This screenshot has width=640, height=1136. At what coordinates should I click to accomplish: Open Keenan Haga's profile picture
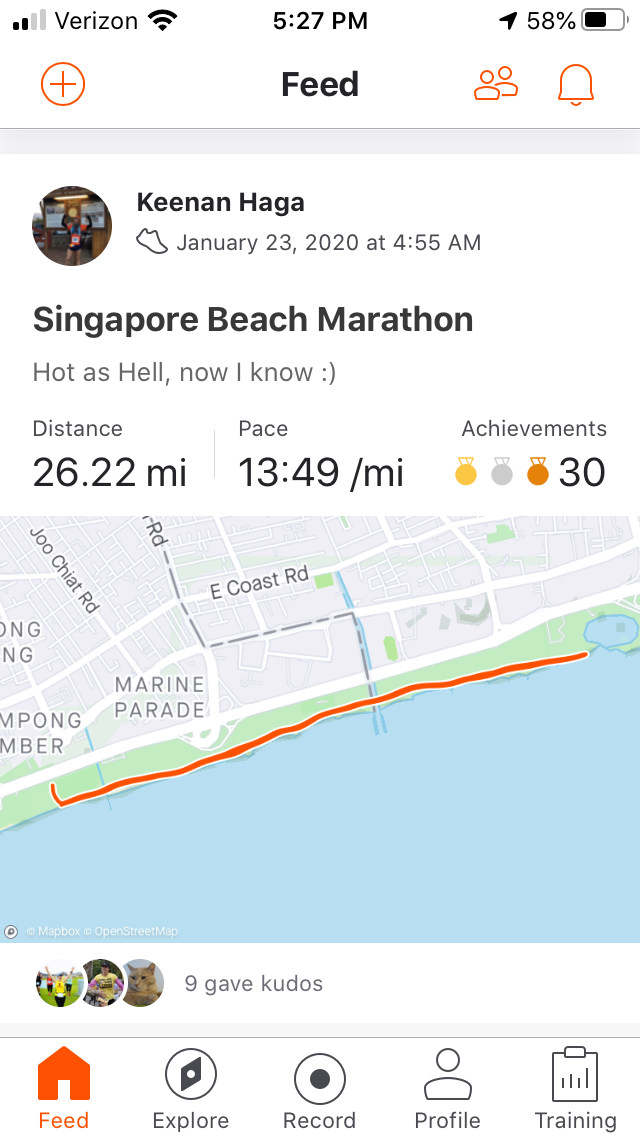pyautogui.click(x=72, y=226)
